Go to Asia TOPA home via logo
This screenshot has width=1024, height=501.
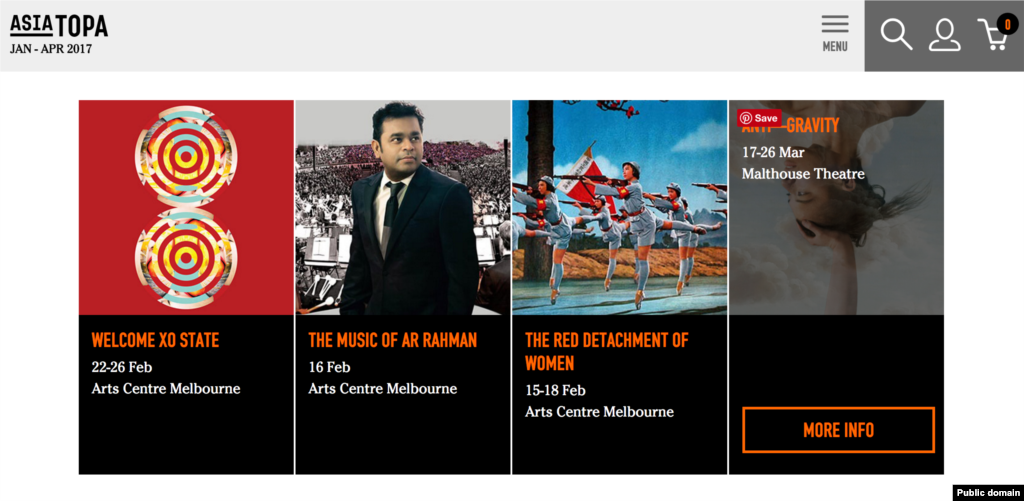pyautogui.click(x=58, y=27)
